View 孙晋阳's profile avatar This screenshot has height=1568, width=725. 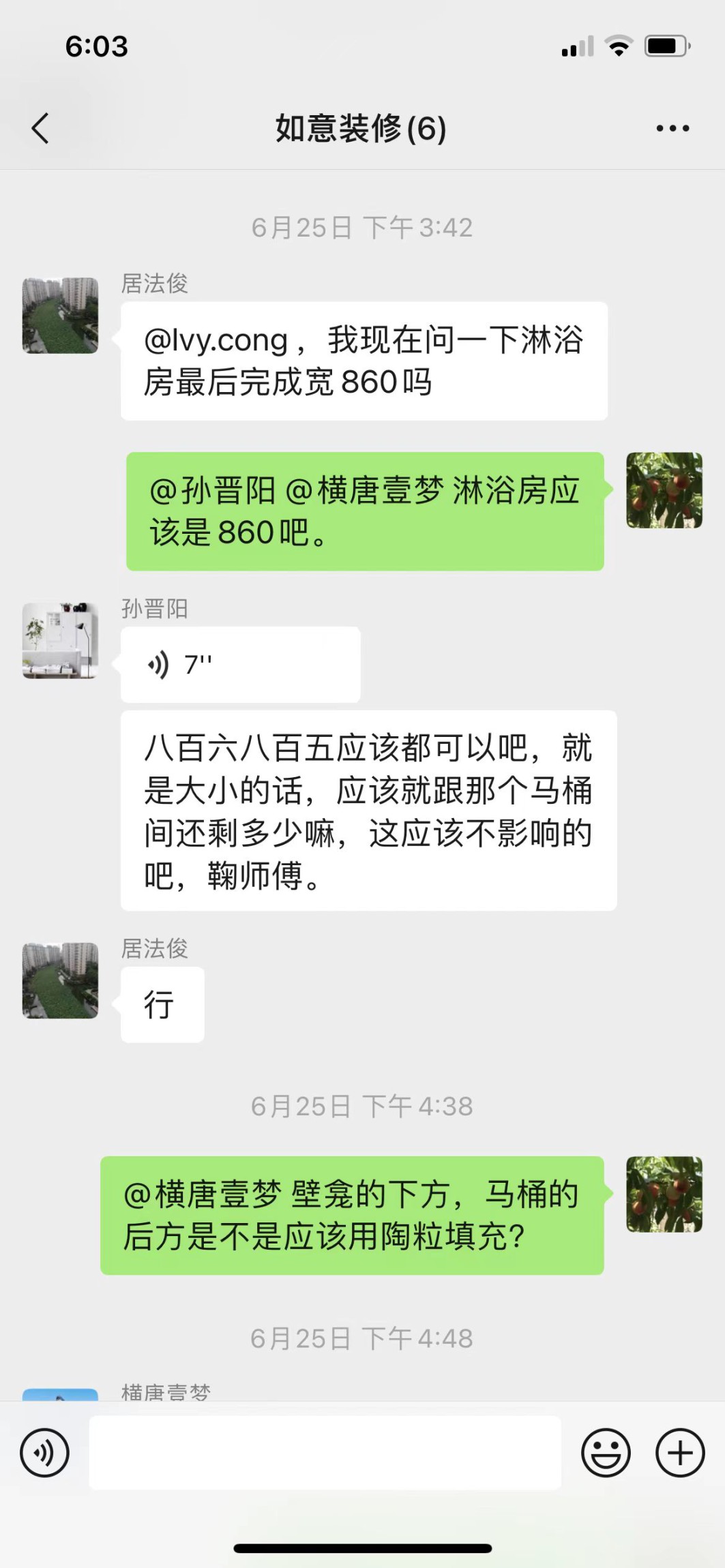pyautogui.click(x=60, y=640)
